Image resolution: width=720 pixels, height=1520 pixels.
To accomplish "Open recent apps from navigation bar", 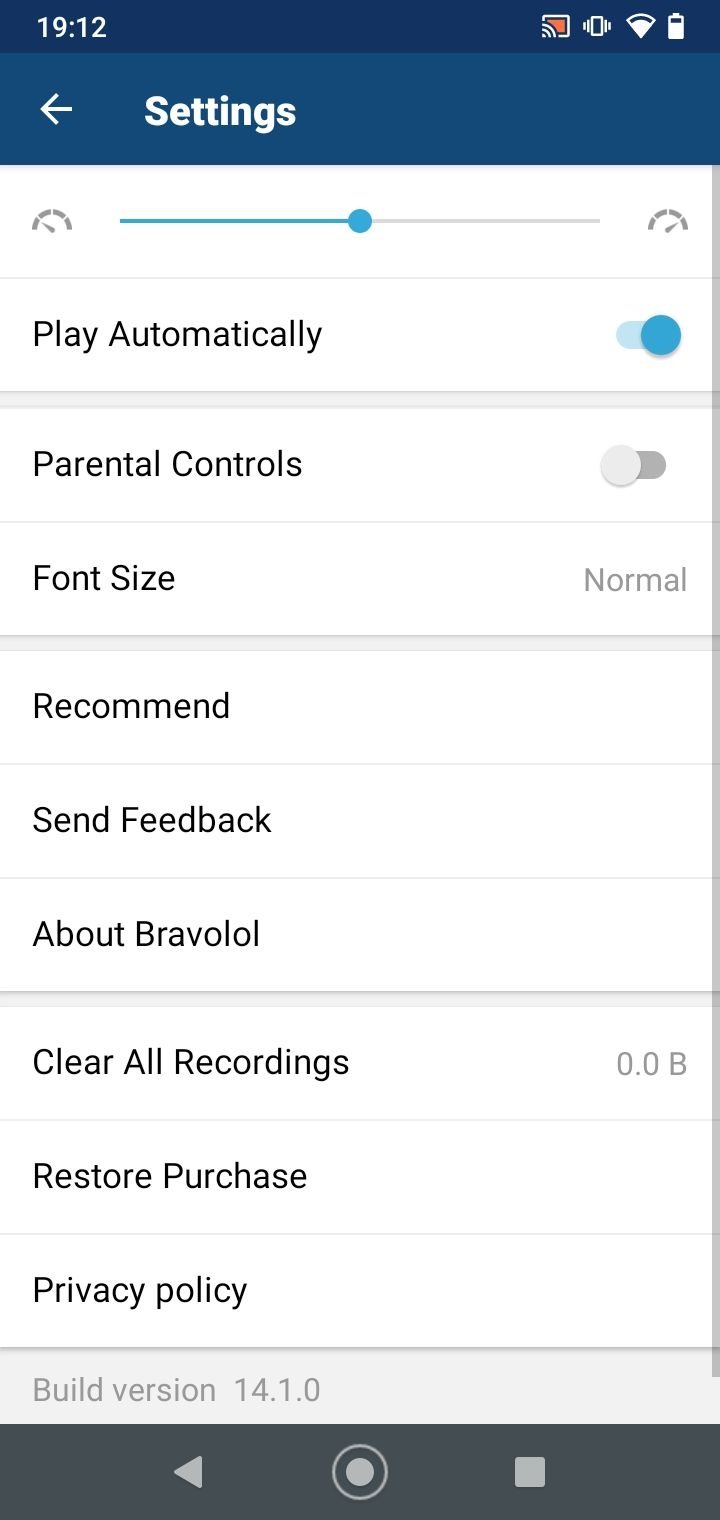I will [530, 1472].
